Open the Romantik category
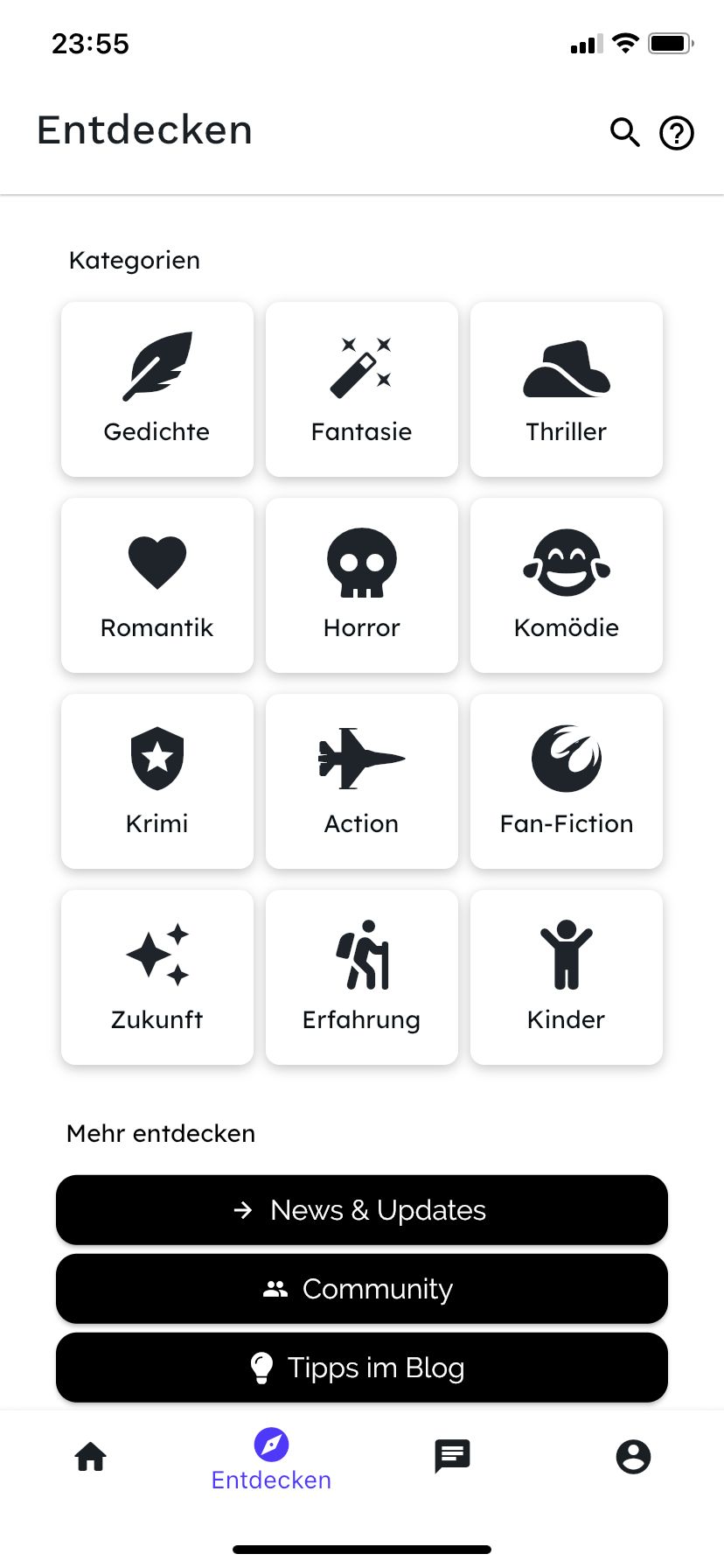Screen dimensions: 724x1568 point(157,585)
